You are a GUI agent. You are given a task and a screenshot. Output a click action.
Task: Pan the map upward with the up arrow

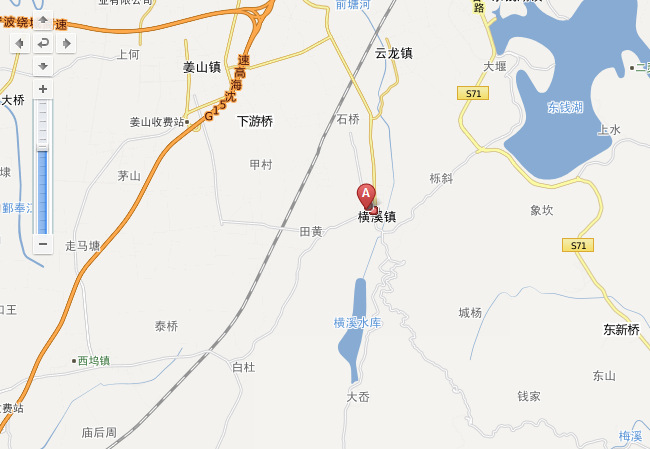click(42, 20)
